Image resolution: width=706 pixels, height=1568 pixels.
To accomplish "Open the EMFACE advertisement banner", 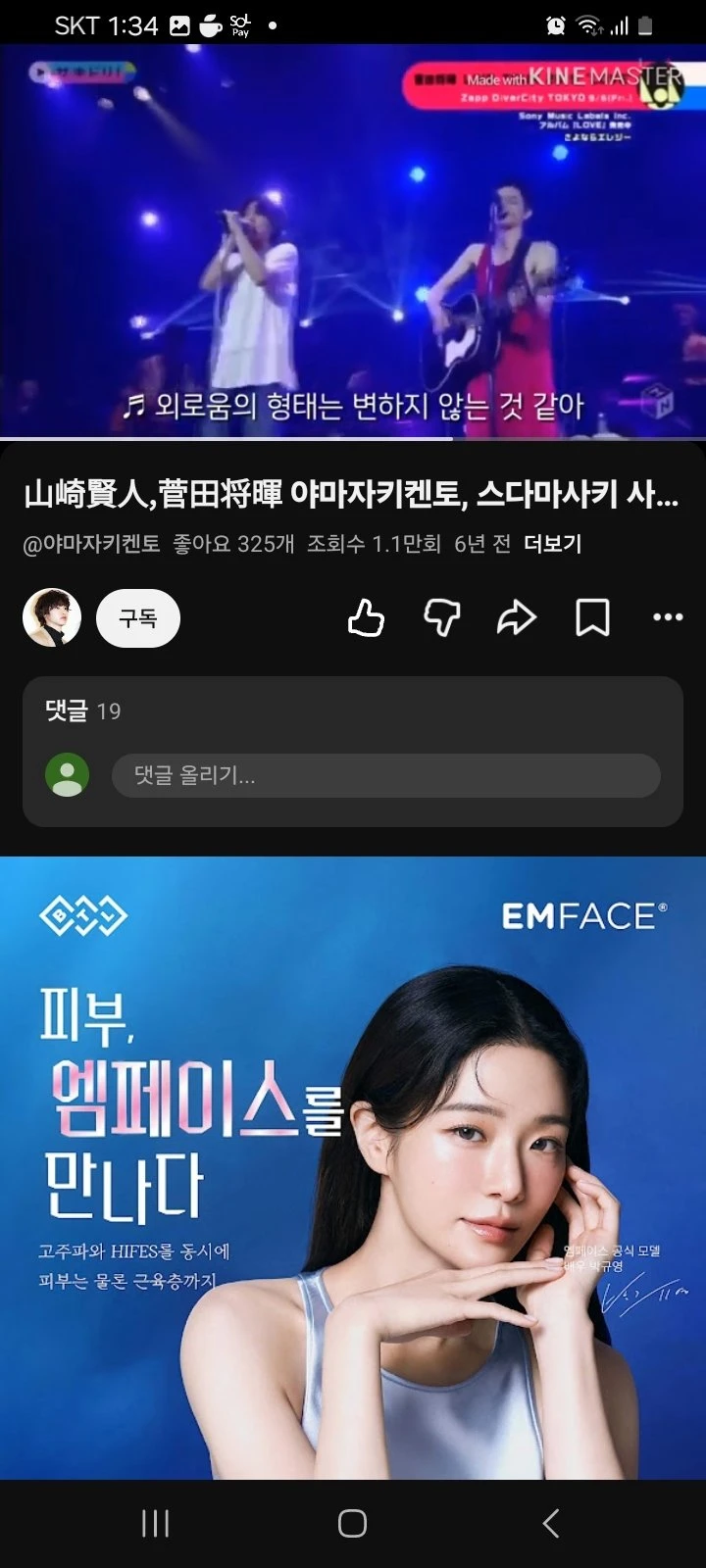I will (x=353, y=1168).
